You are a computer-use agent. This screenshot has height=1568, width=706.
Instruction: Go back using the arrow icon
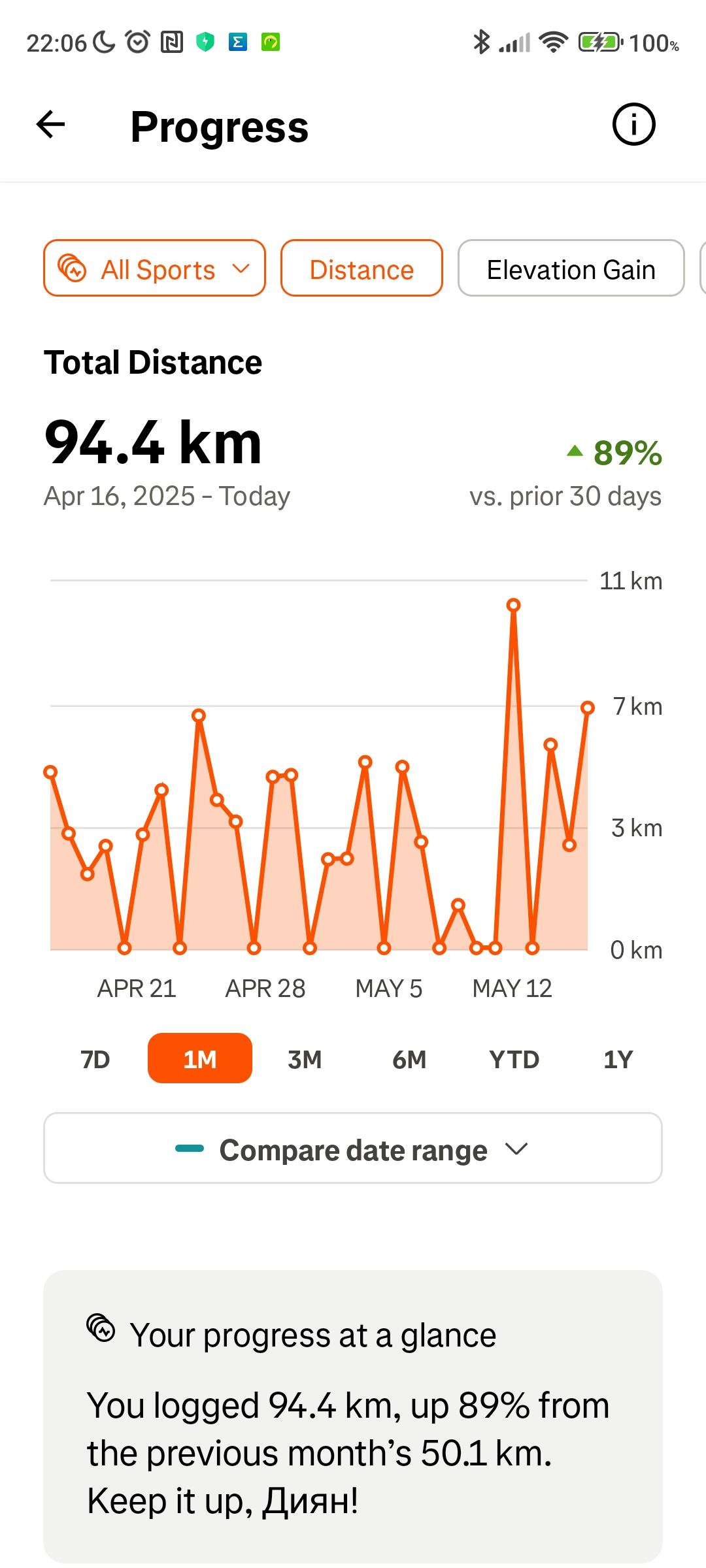coord(51,124)
